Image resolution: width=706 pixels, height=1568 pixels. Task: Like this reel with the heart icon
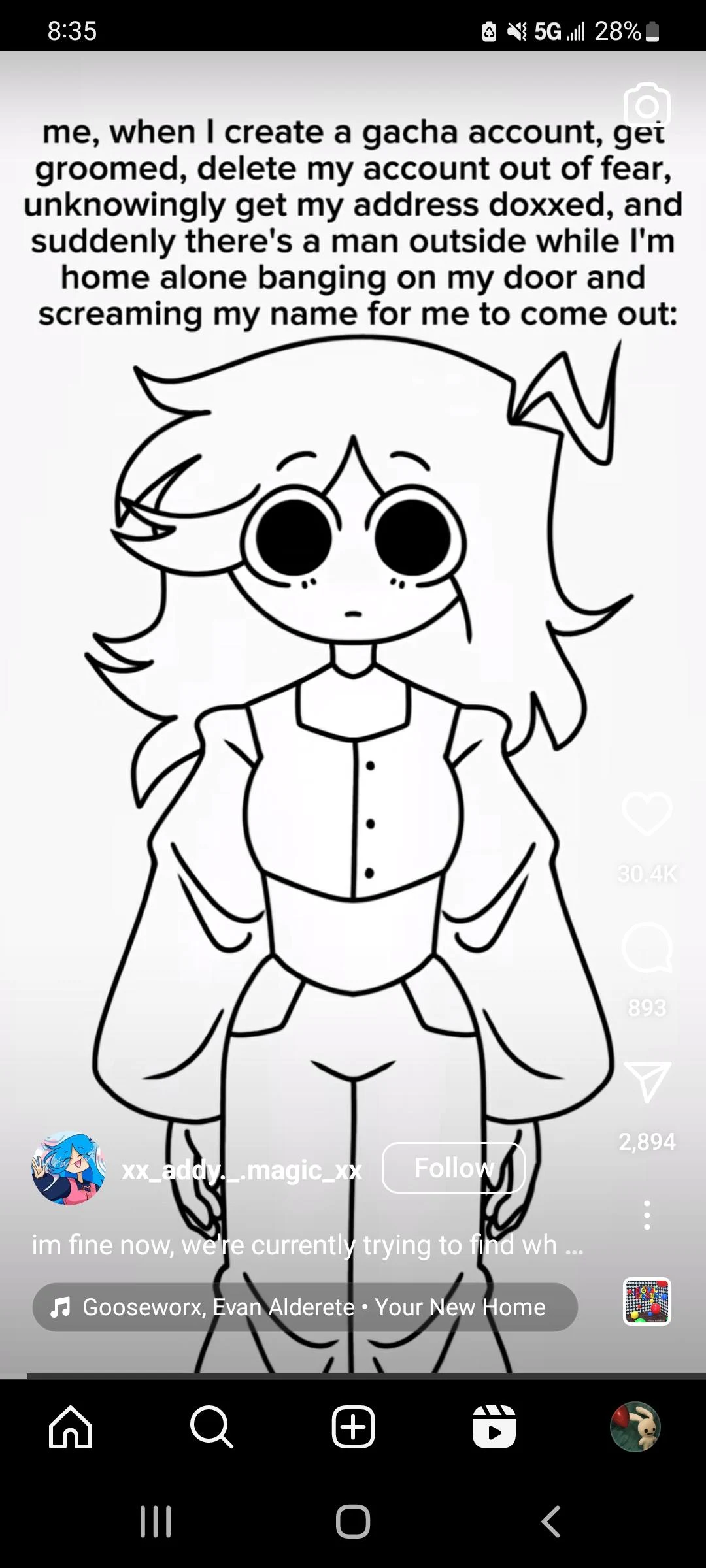[647, 813]
